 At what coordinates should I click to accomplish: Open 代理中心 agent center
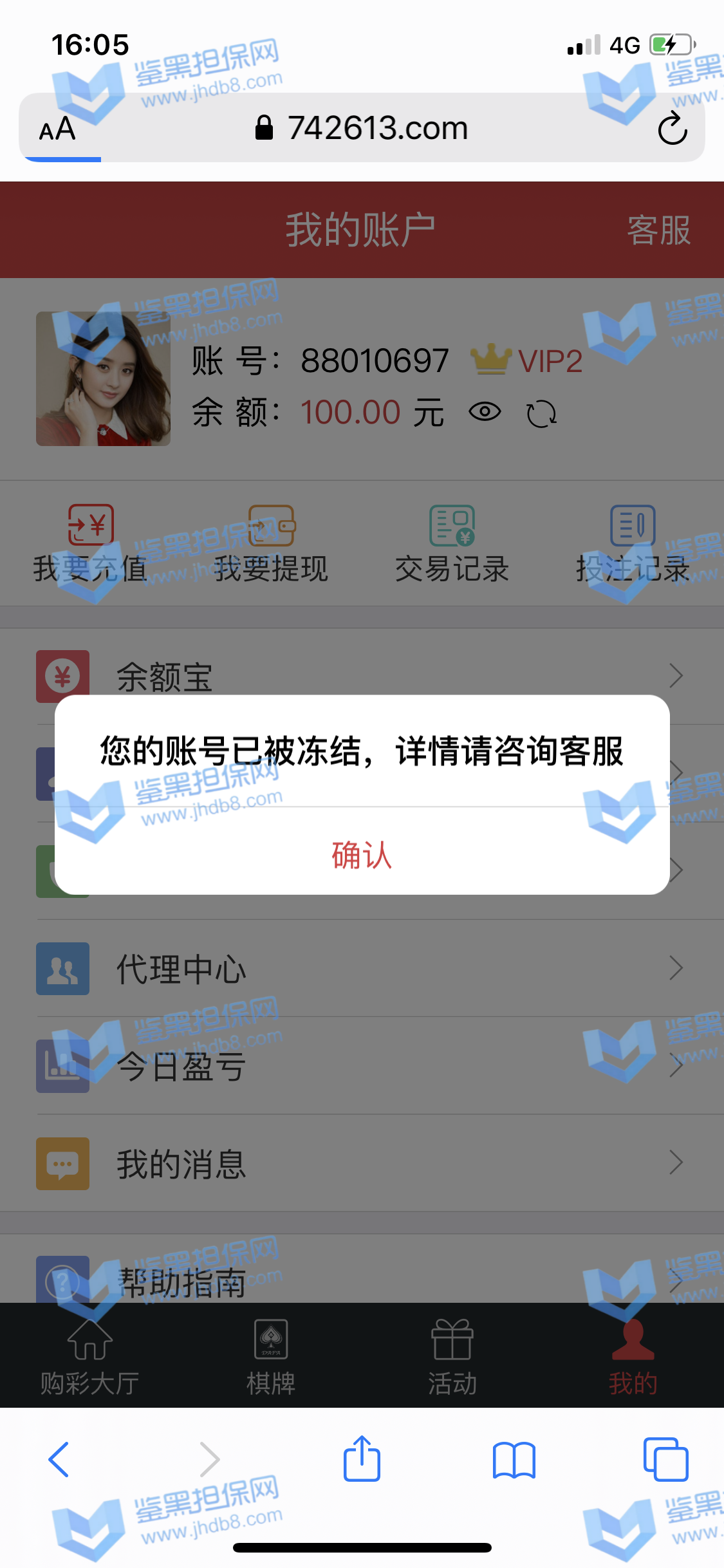point(360,968)
